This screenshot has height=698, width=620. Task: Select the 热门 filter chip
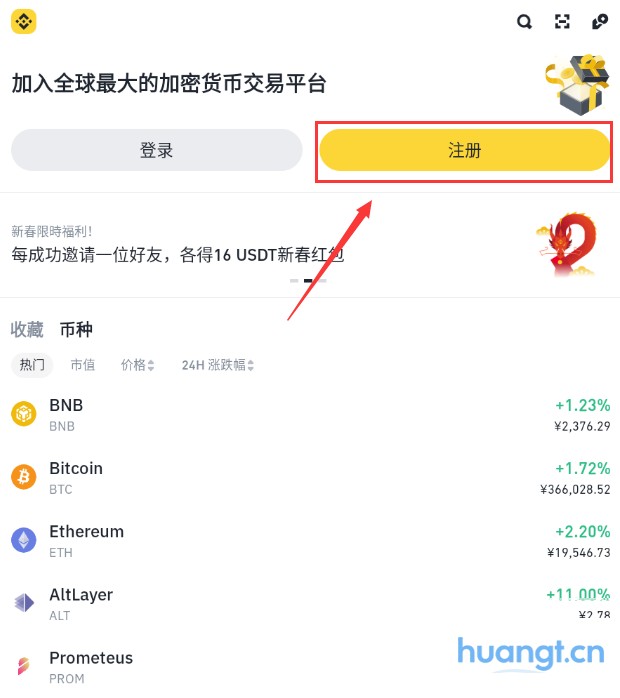pyautogui.click(x=32, y=365)
